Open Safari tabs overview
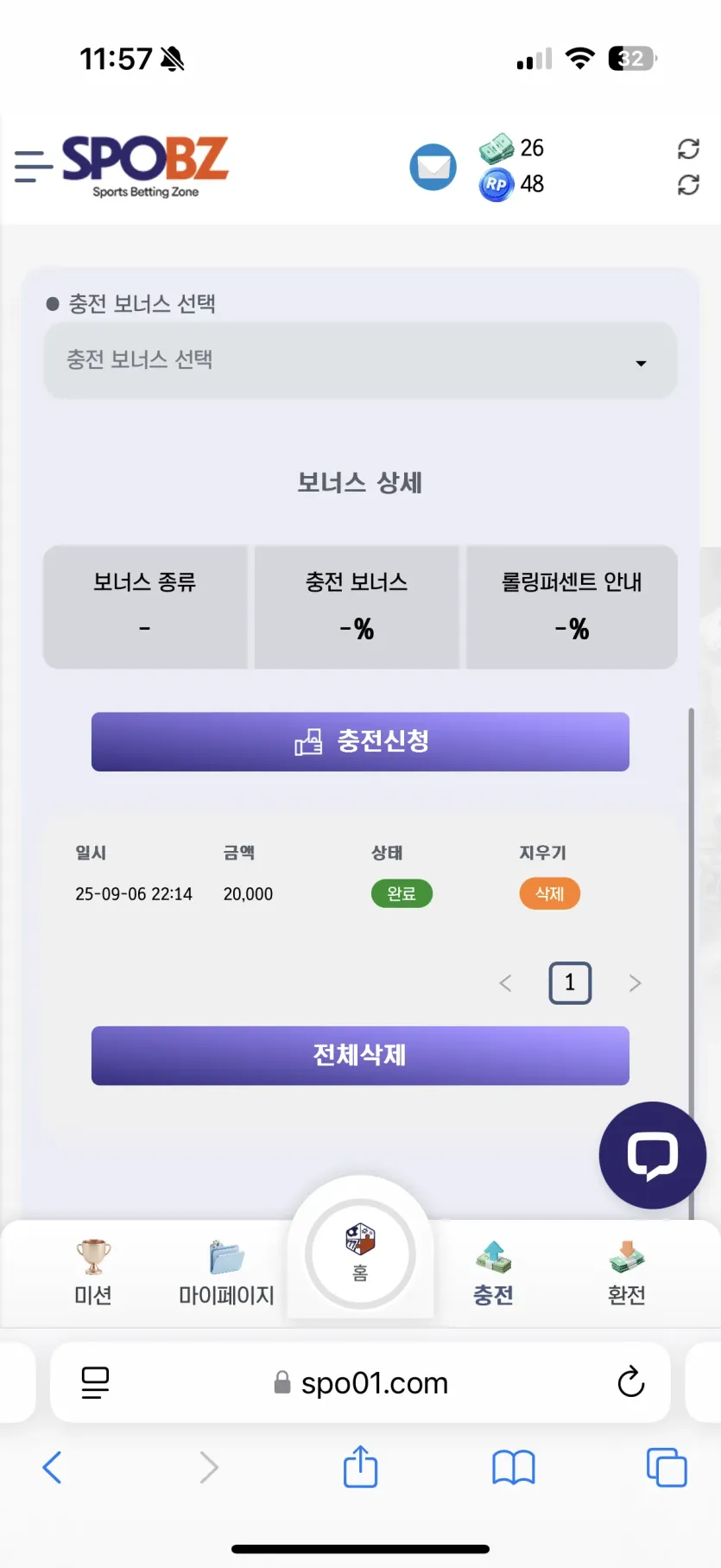Image resolution: width=721 pixels, height=1568 pixels. coord(667,1467)
